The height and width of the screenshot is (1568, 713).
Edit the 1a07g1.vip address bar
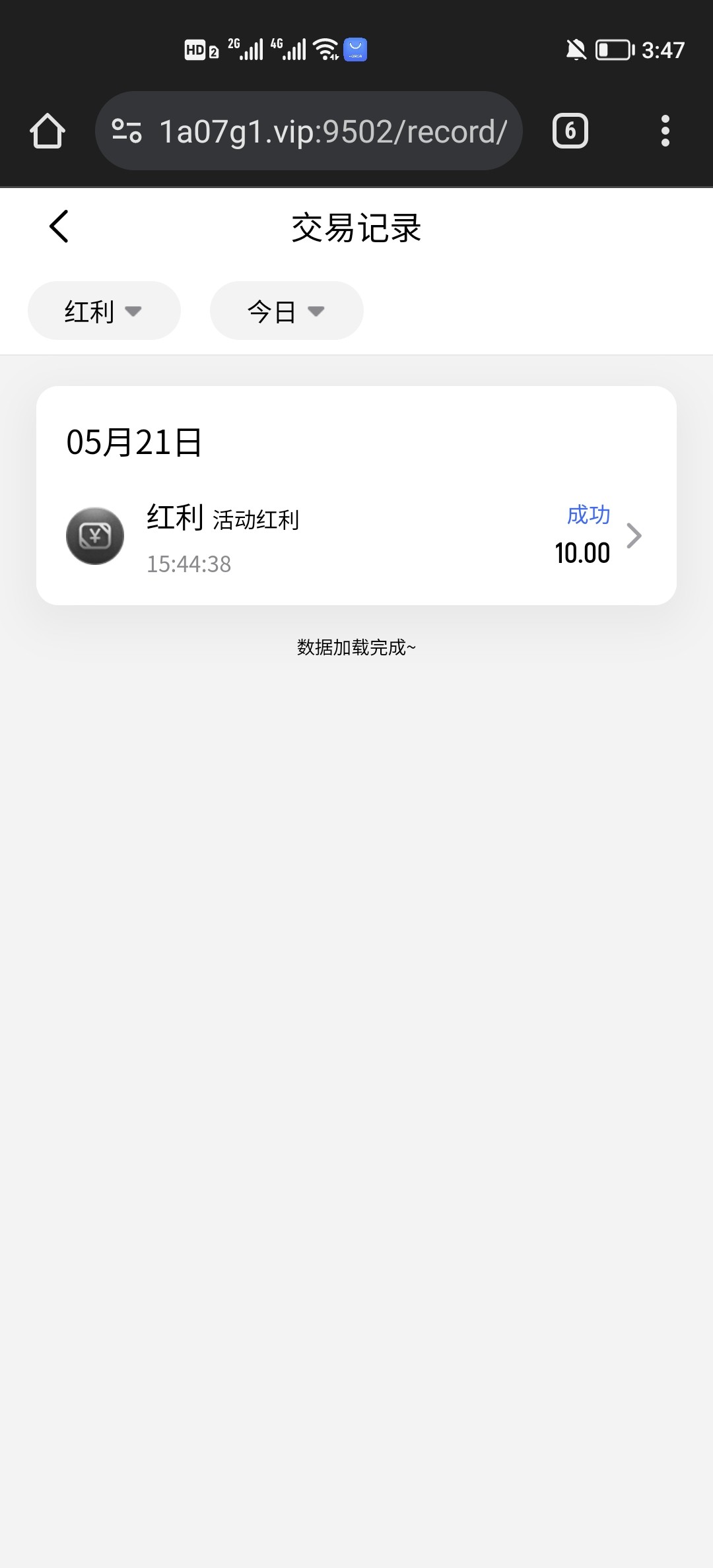coord(333,131)
